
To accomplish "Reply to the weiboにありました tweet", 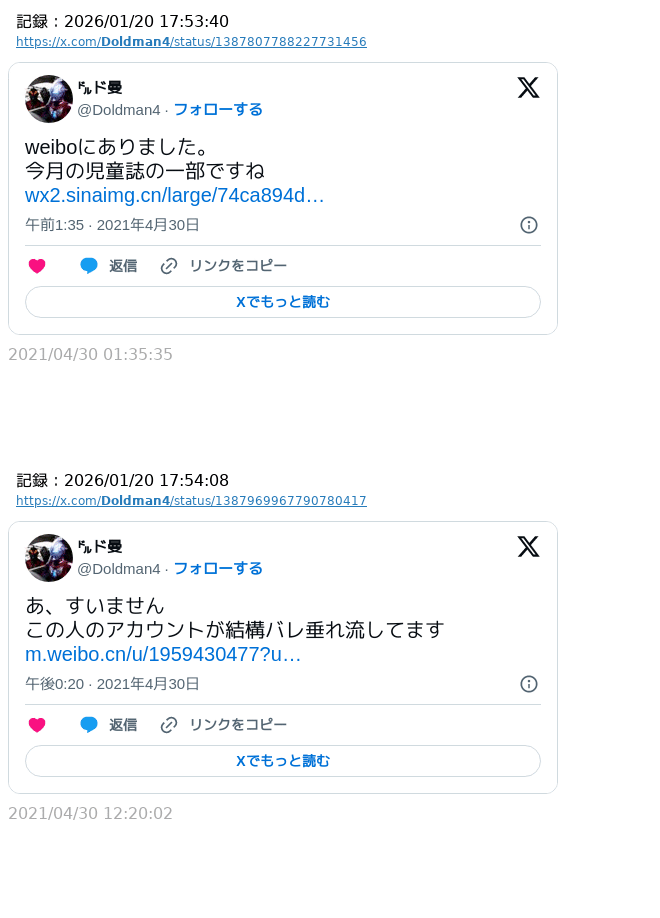I will (x=108, y=266).
